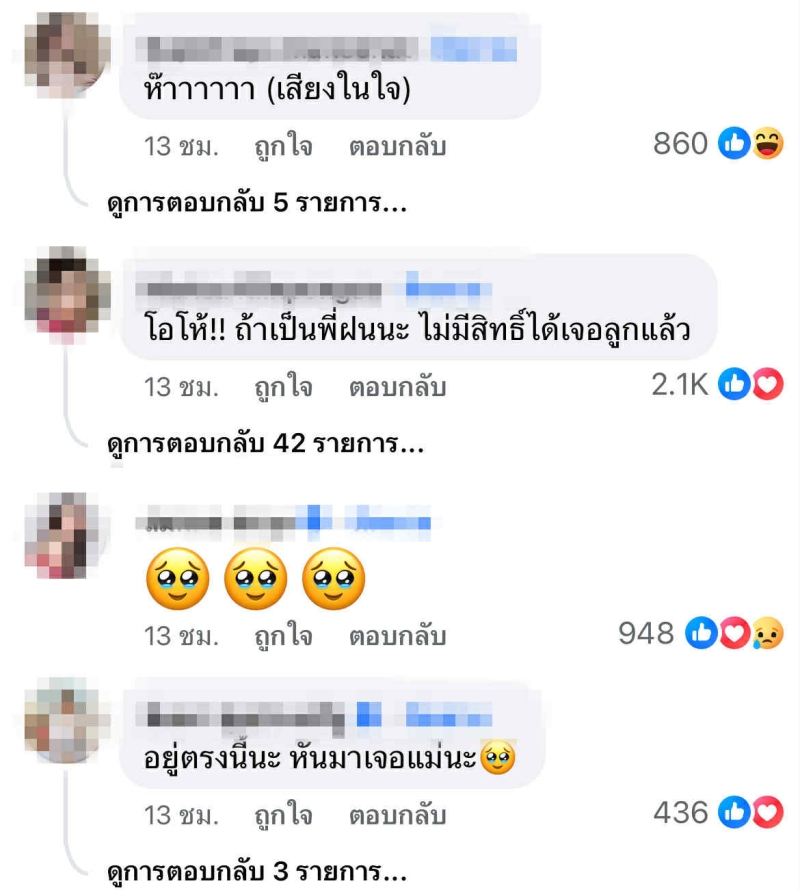
Task: Like the three-emoji comment
Action: (282, 635)
